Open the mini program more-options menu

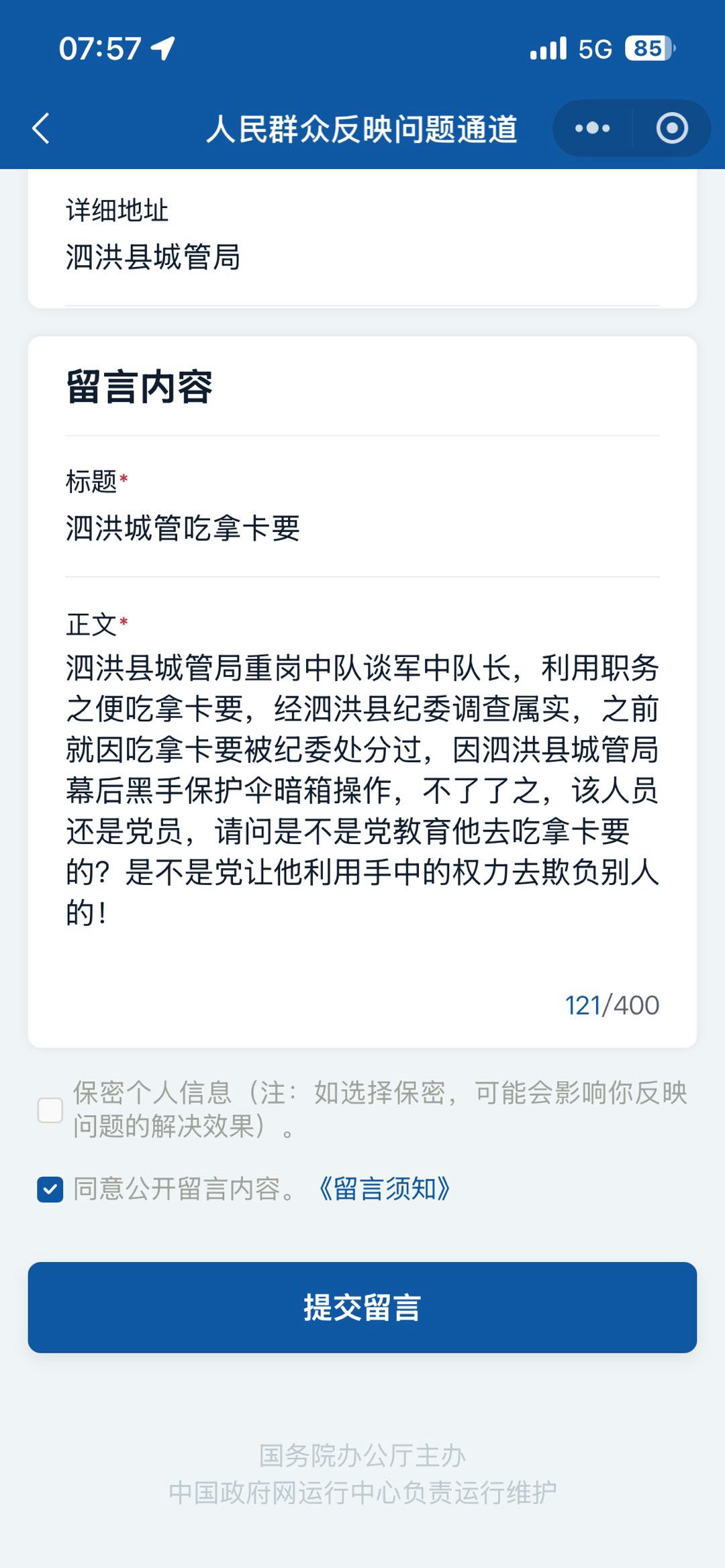coord(592,128)
